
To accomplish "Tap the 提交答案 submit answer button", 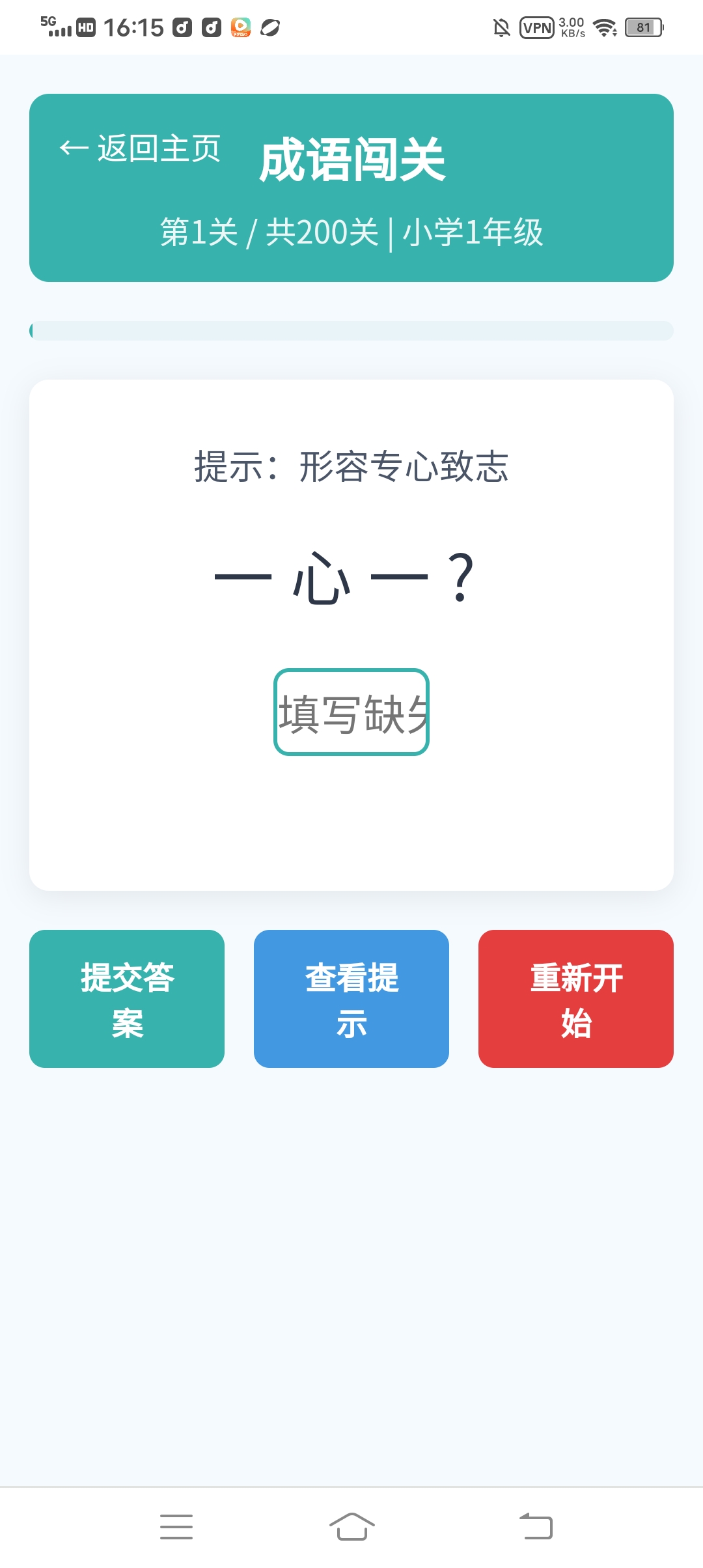I will (x=126, y=998).
